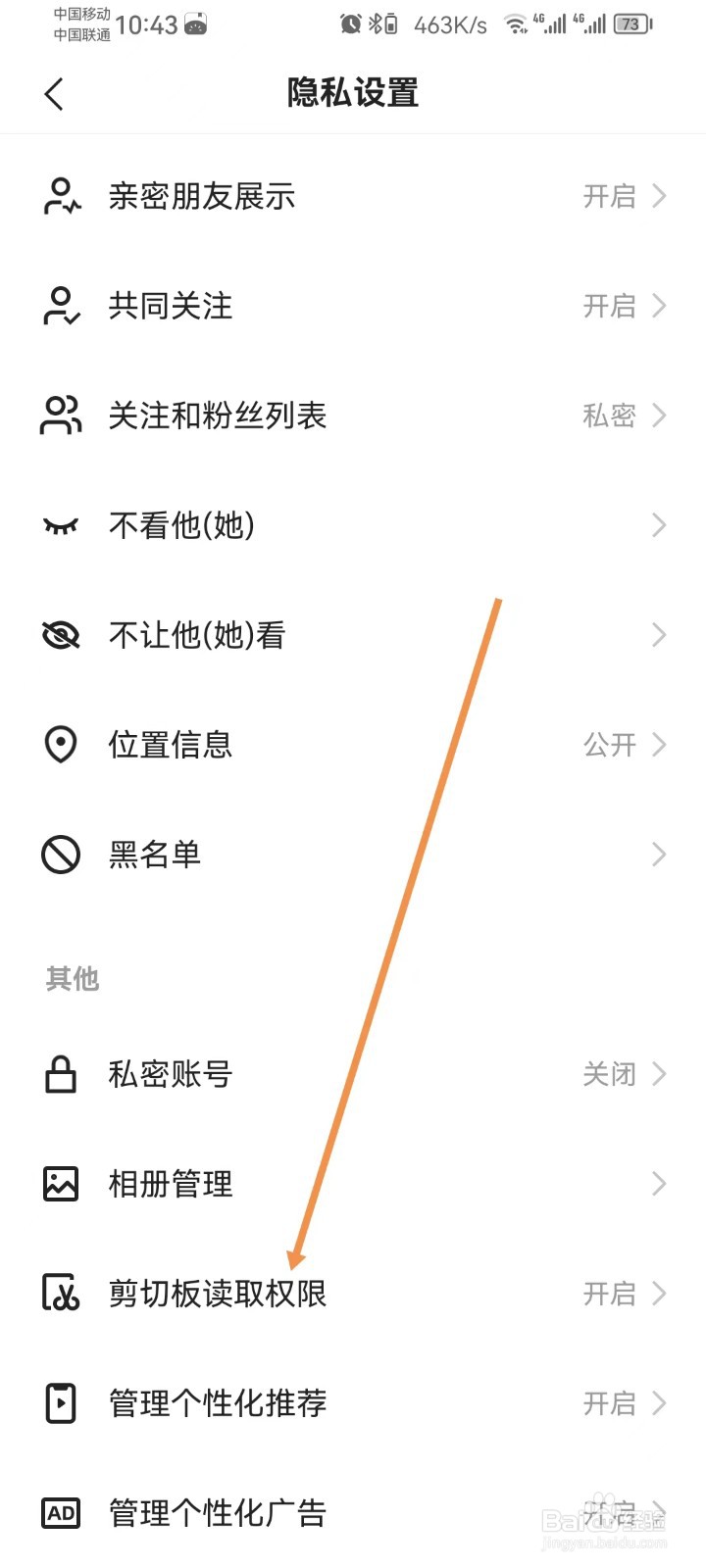The height and width of the screenshot is (1568, 706).
Task: Tap the 隐私设置 title
Action: click(x=352, y=93)
